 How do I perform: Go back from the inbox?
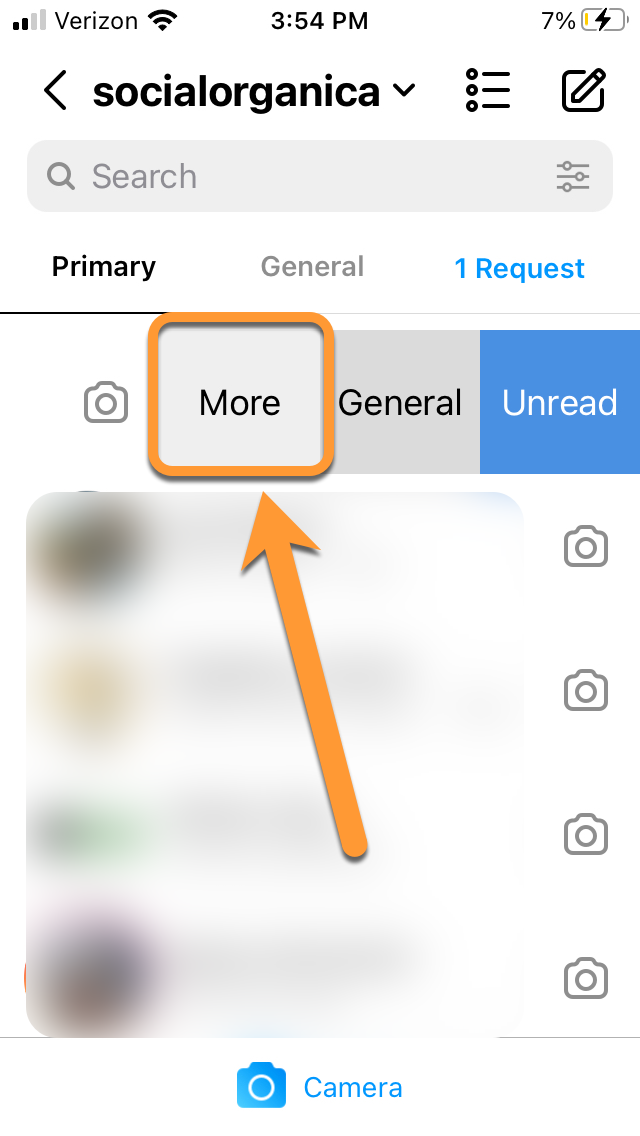[56, 92]
